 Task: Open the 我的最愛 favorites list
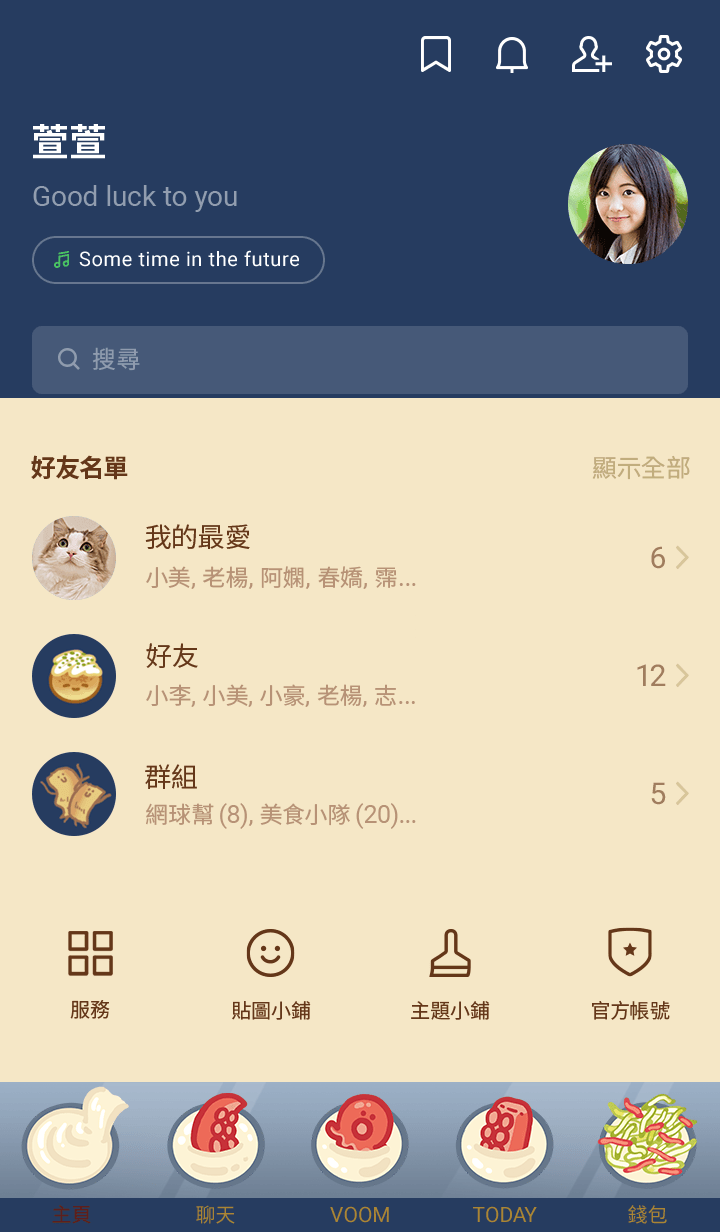pyautogui.click(x=360, y=558)
